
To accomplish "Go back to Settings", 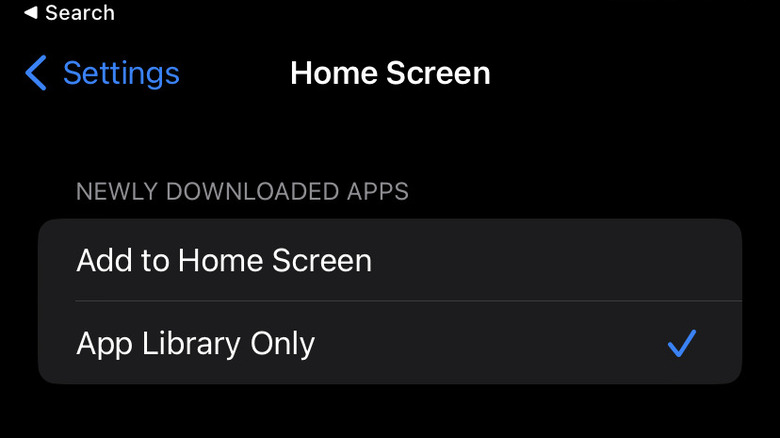I will (103, 73).
